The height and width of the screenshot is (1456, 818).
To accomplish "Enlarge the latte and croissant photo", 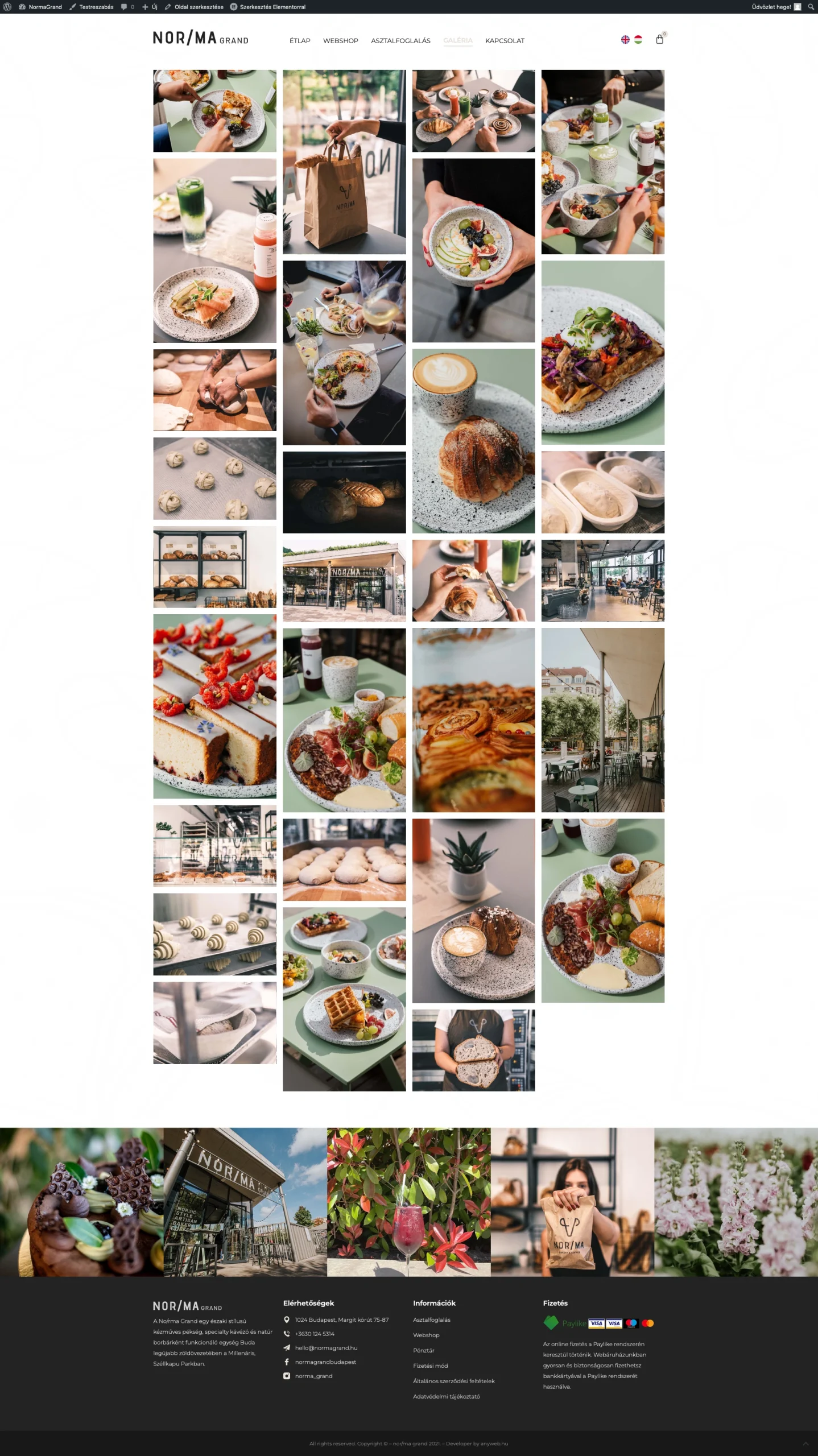I will click(x=473, y=441).
